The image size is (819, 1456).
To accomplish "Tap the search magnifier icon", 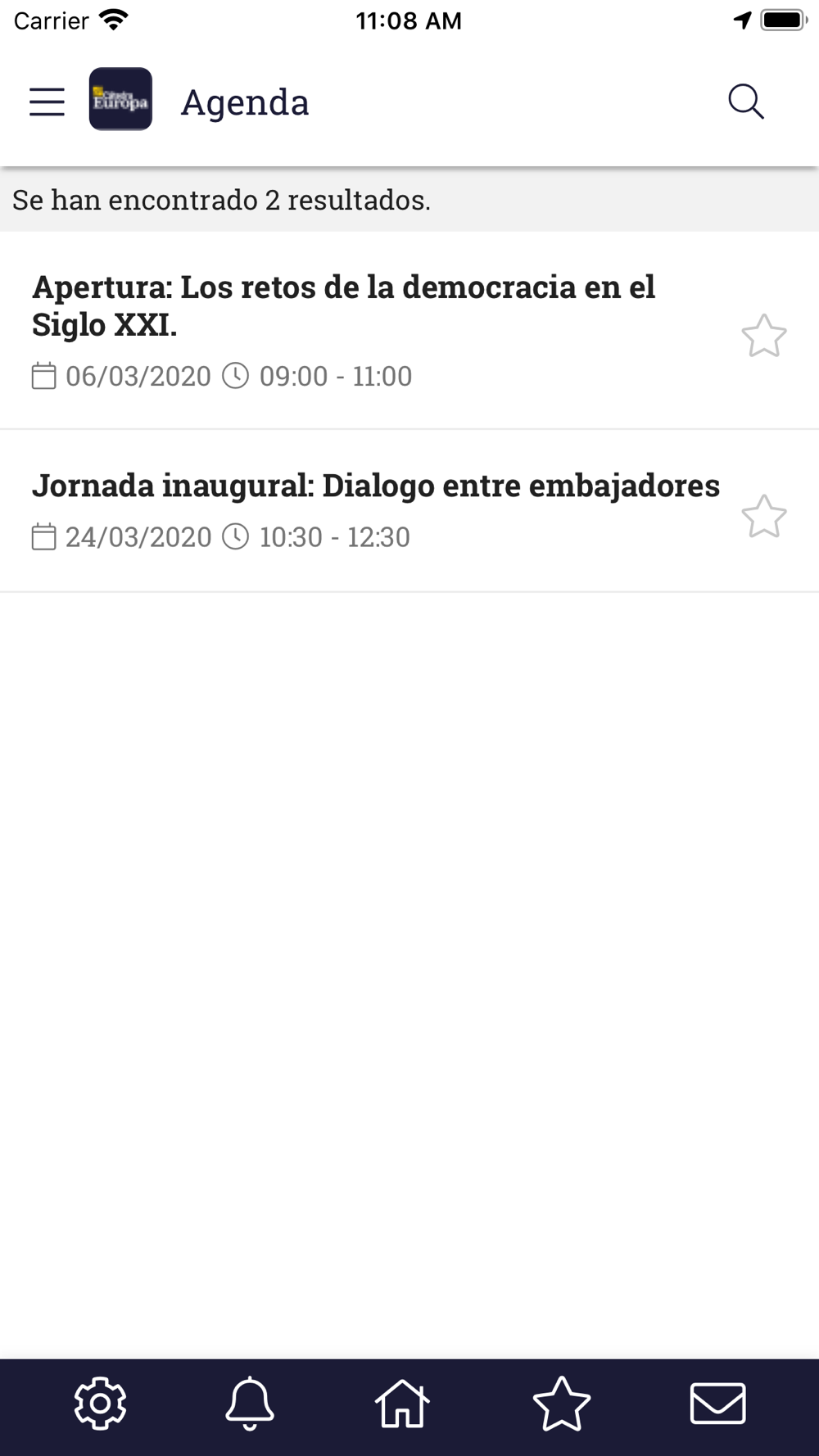I will point(746,102).
